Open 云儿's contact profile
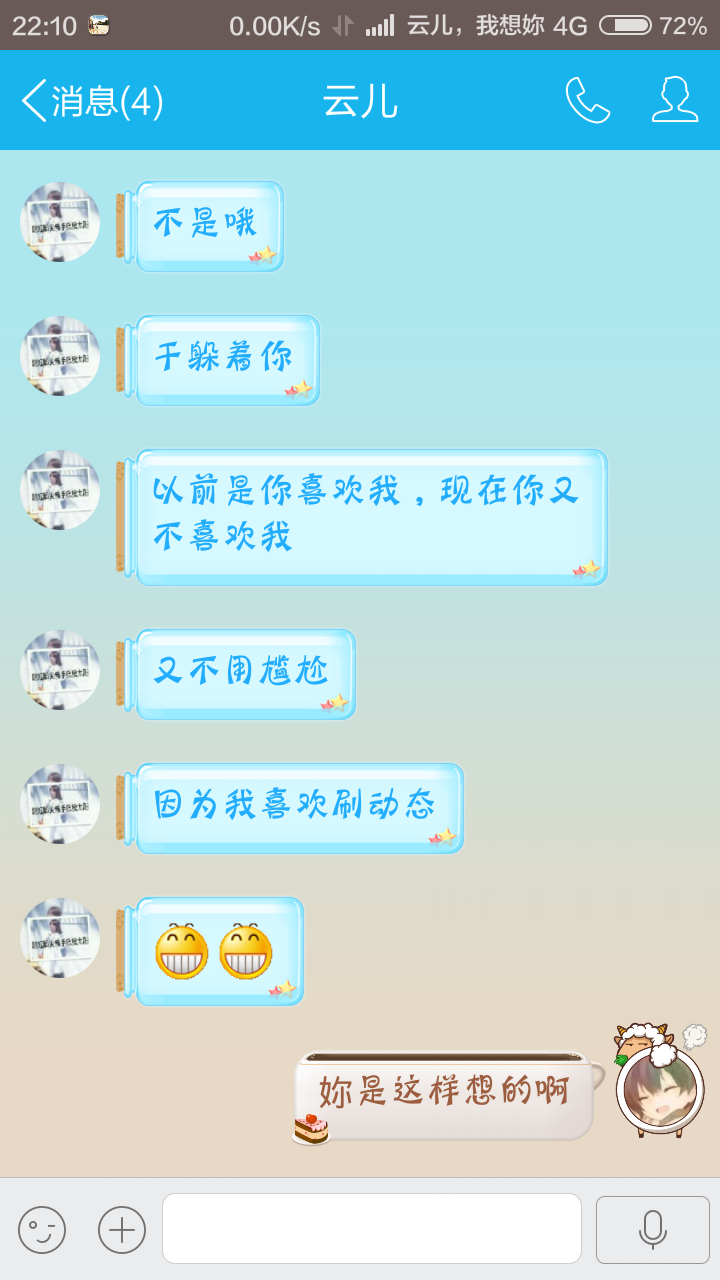Viewport: 720px width, 1280px height. pyautogui.click(x=675, y=100)
